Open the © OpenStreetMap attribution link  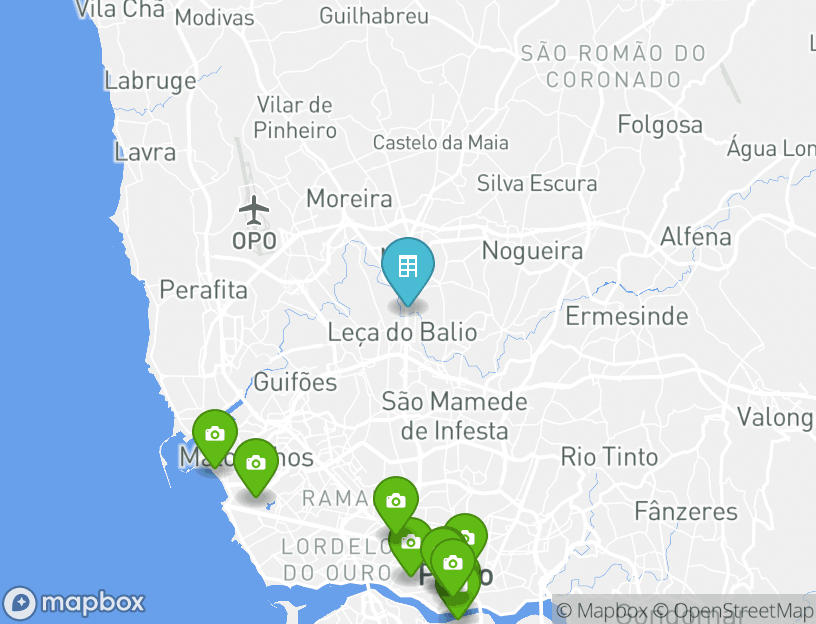[734, 610]
